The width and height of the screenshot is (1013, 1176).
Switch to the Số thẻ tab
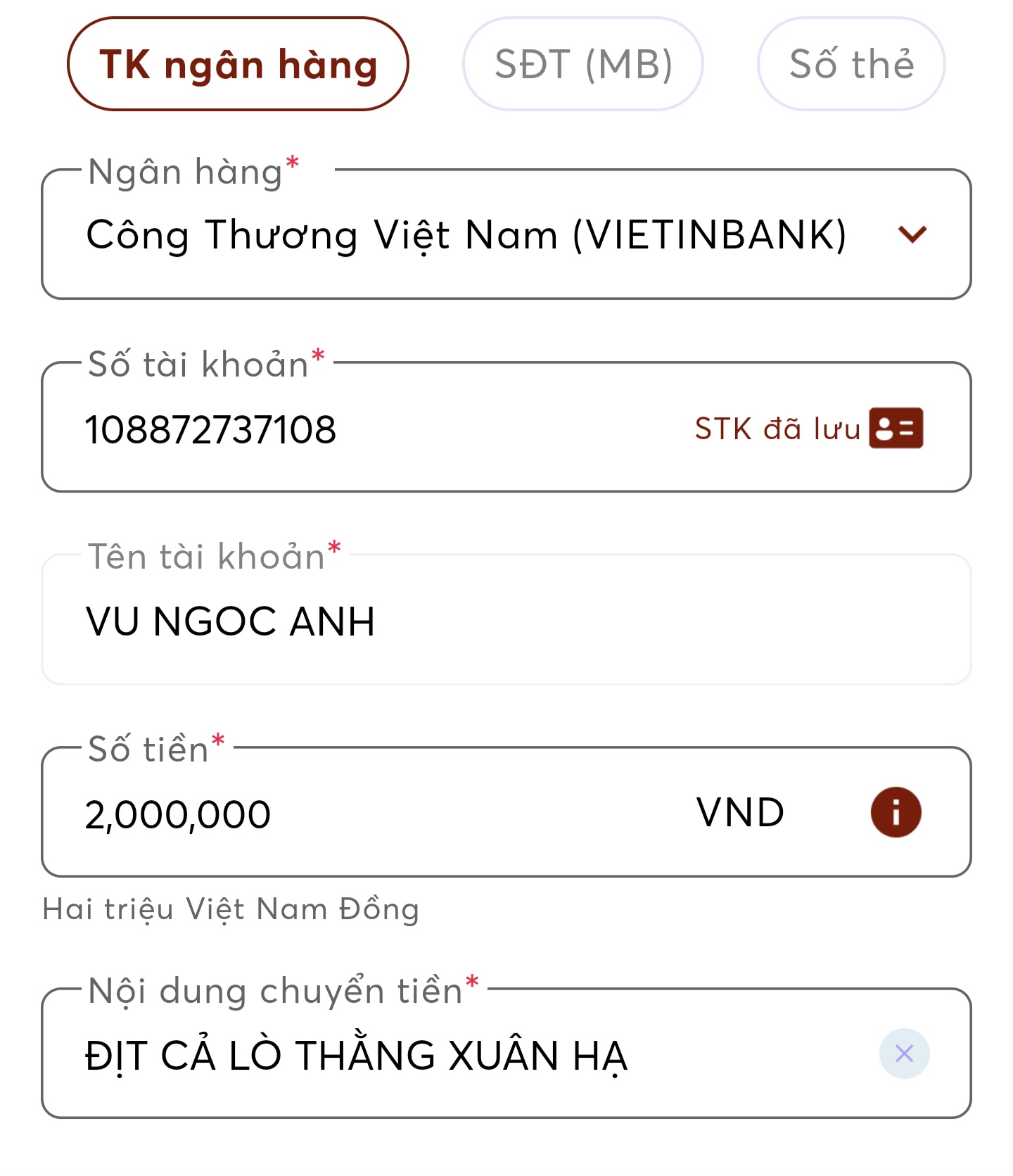[850, 64]
